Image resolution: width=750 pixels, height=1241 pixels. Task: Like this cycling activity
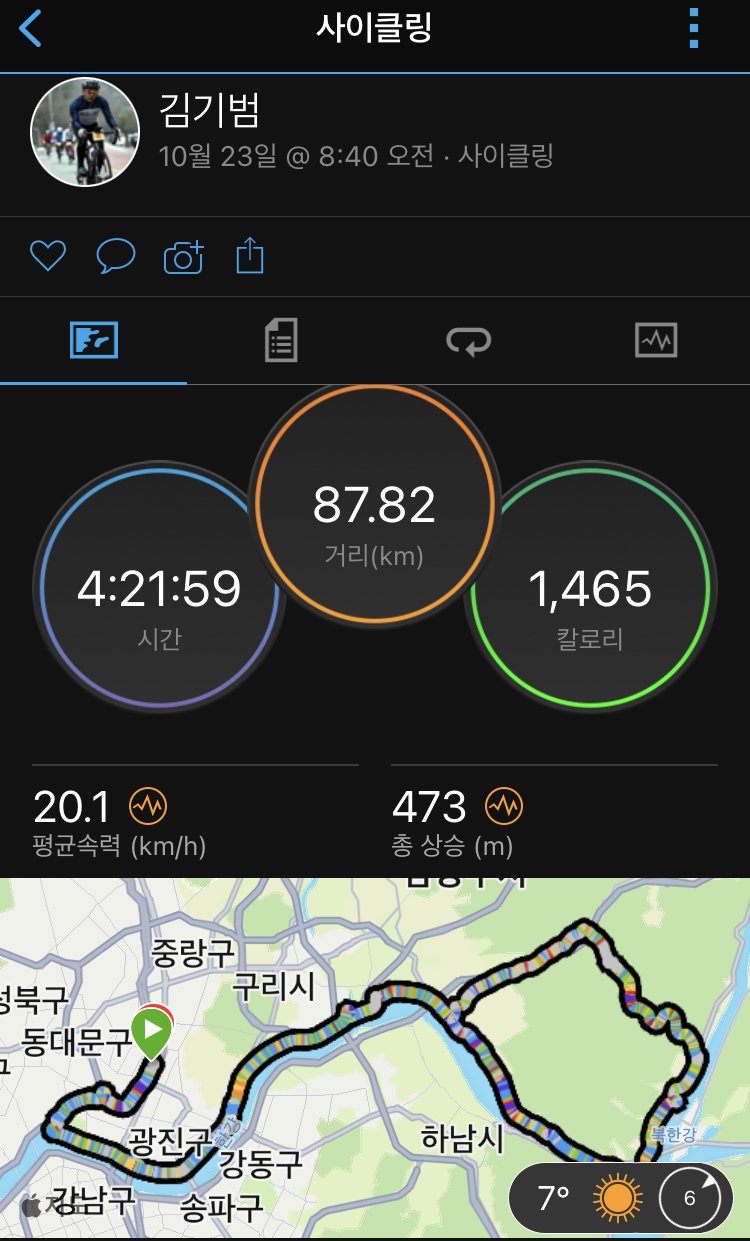tap(47, 257)
